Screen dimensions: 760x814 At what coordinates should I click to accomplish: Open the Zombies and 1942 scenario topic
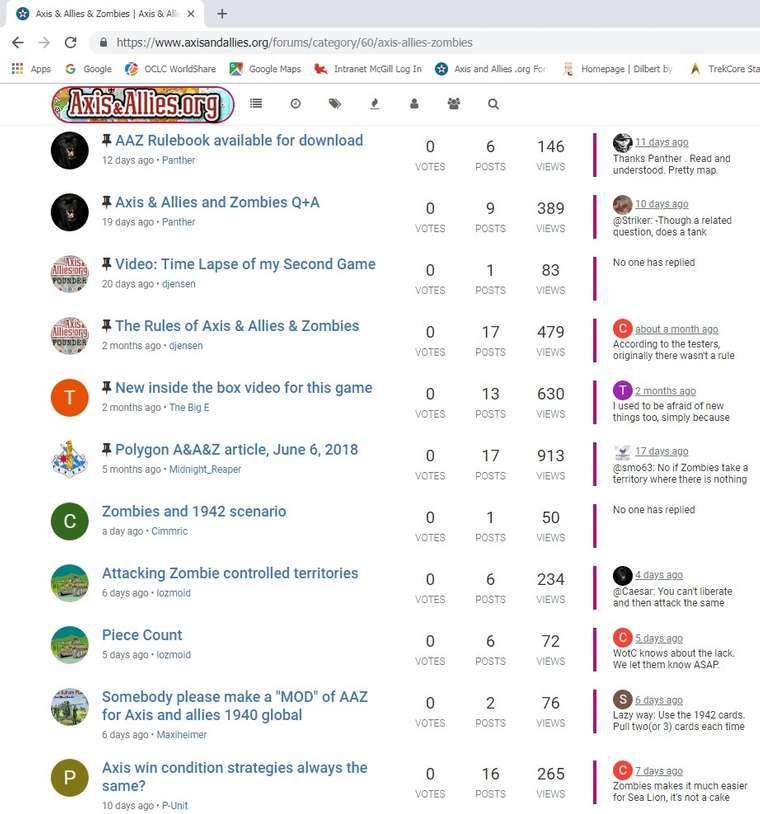tap(194, 512)
